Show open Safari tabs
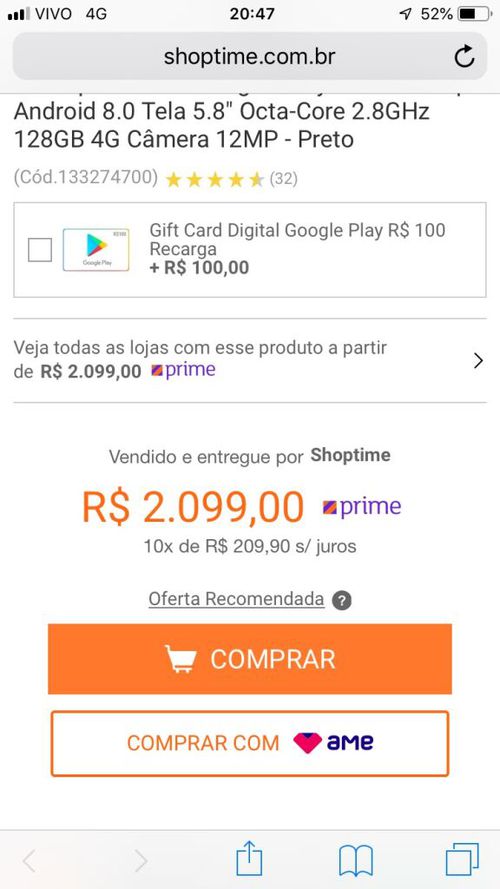 (462, 860)
